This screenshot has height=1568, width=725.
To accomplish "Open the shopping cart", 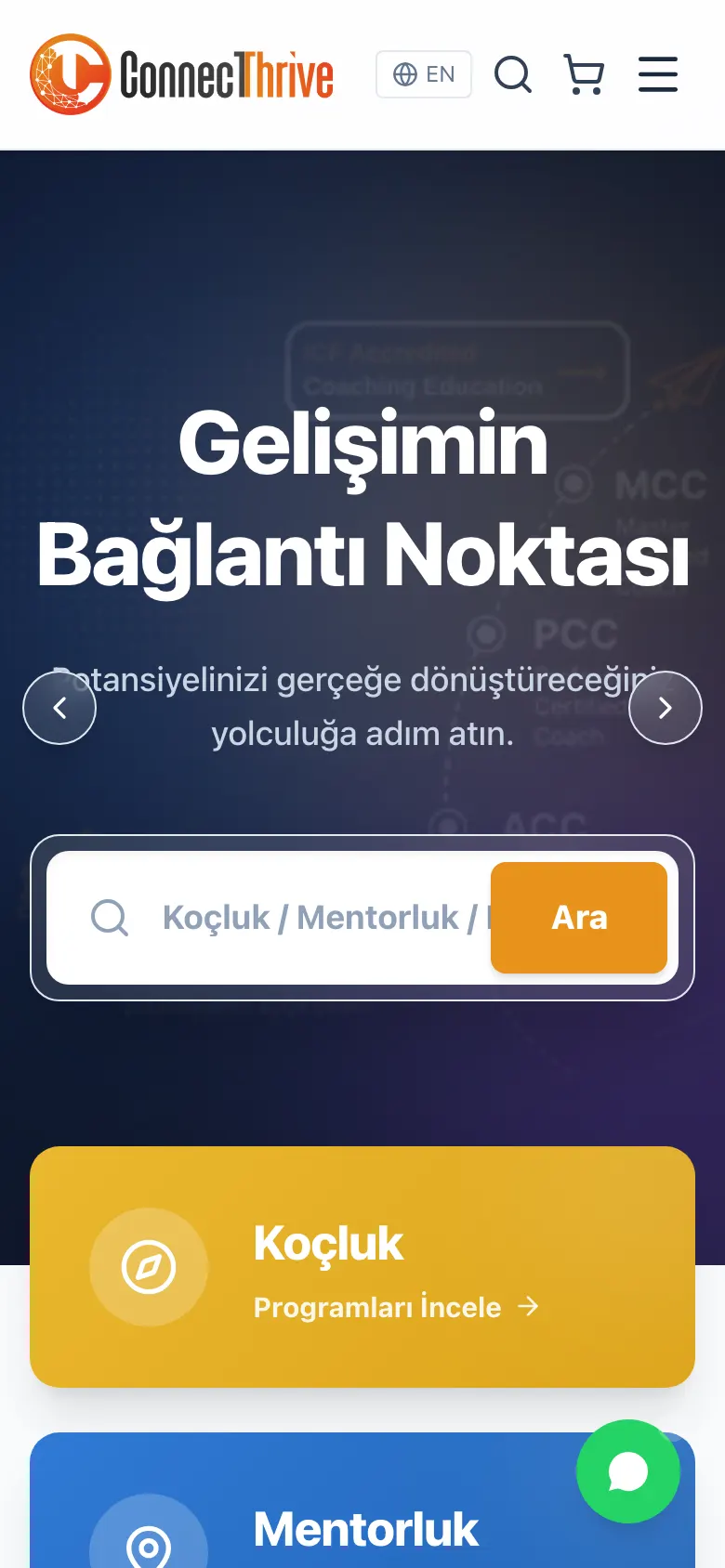I will tap(585, 74).
